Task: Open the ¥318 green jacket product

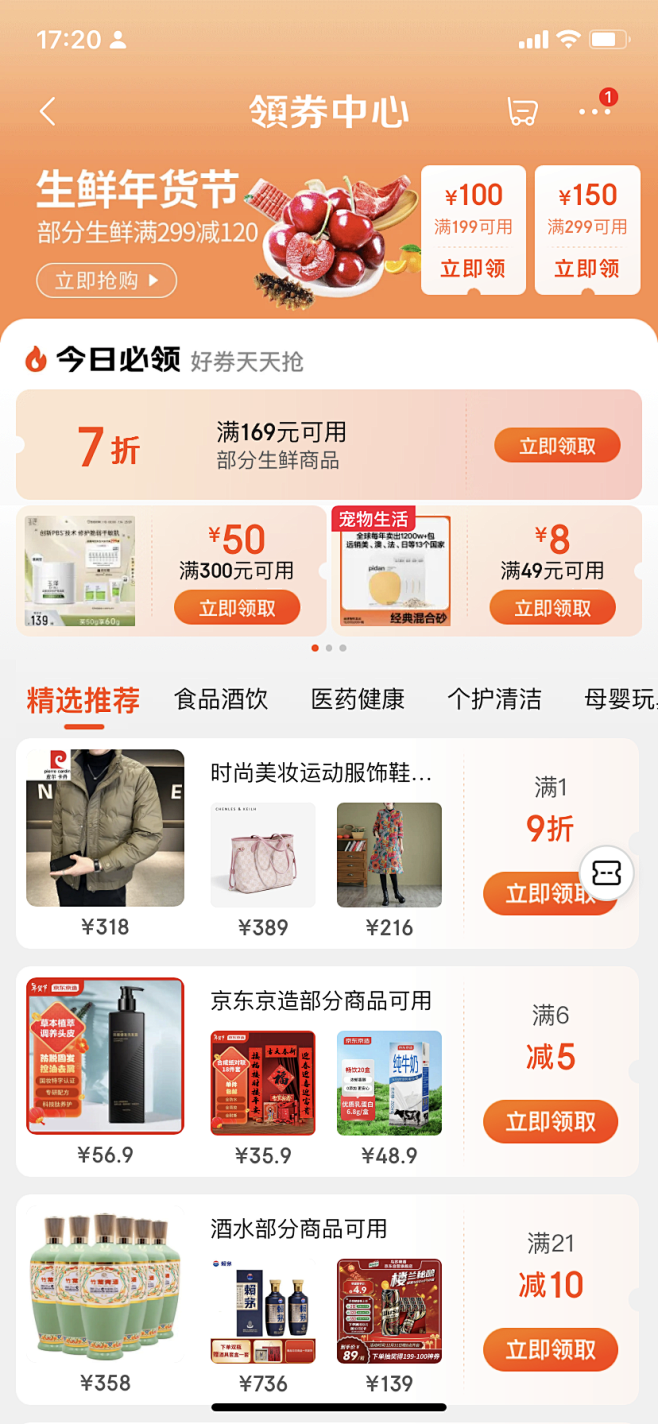Action: (105, 828)
